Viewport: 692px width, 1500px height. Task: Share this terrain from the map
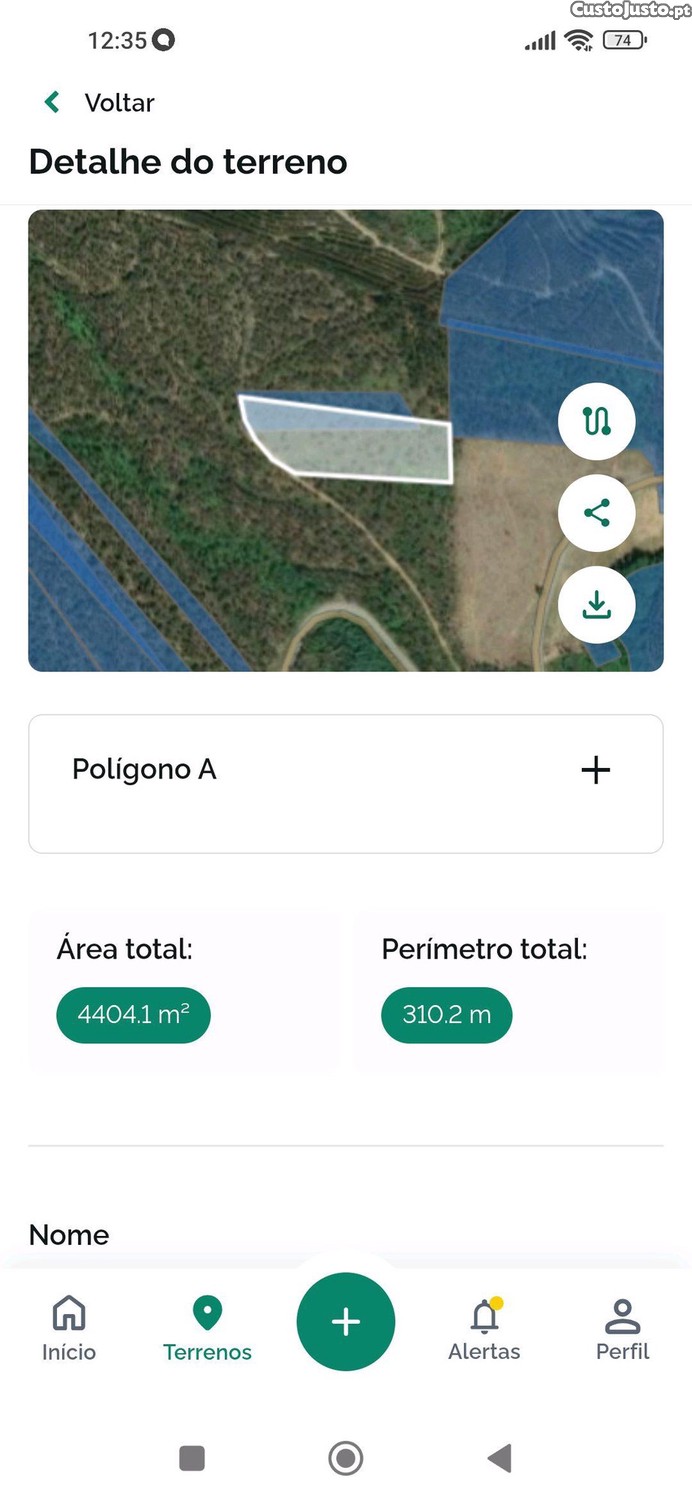click(x=596, y=513)
